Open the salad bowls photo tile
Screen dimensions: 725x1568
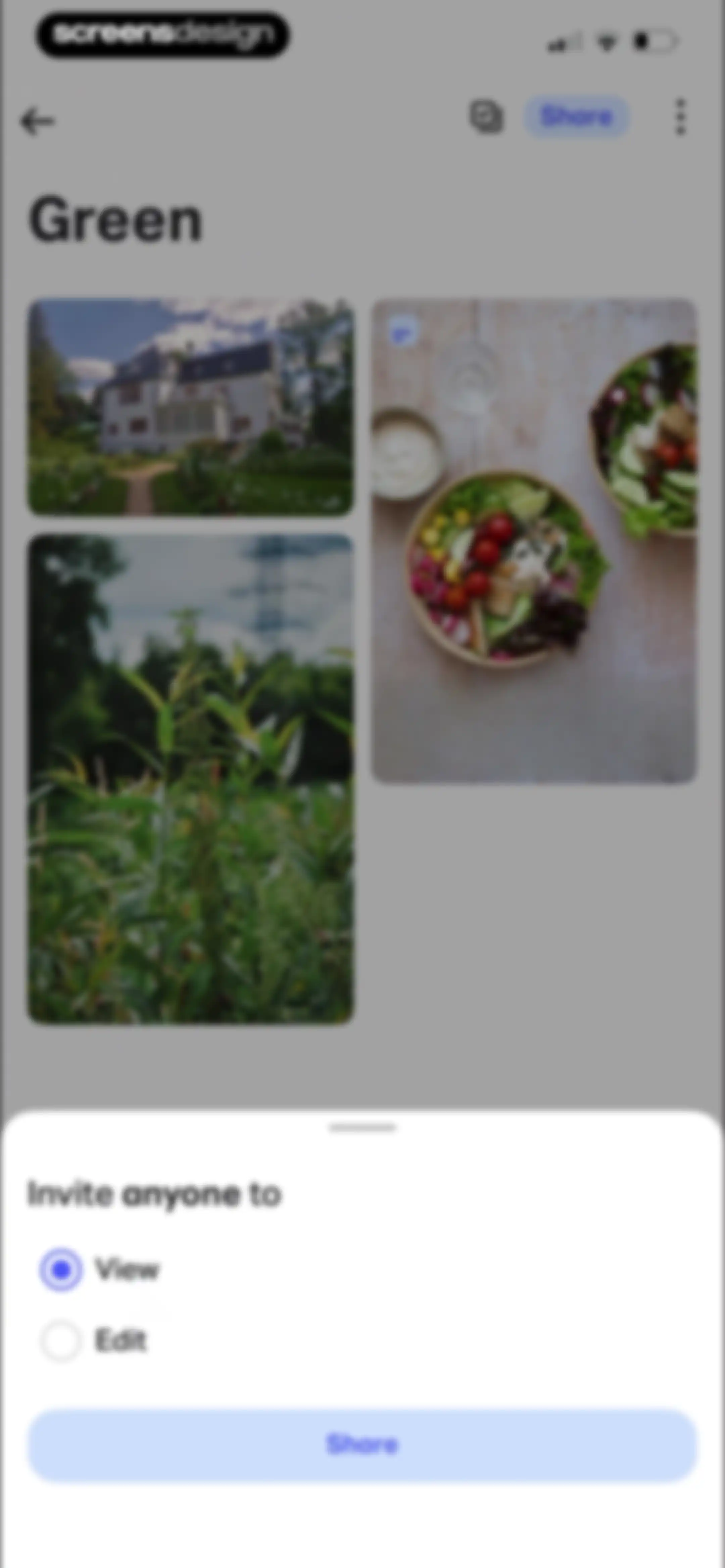(x=534, y=541)
